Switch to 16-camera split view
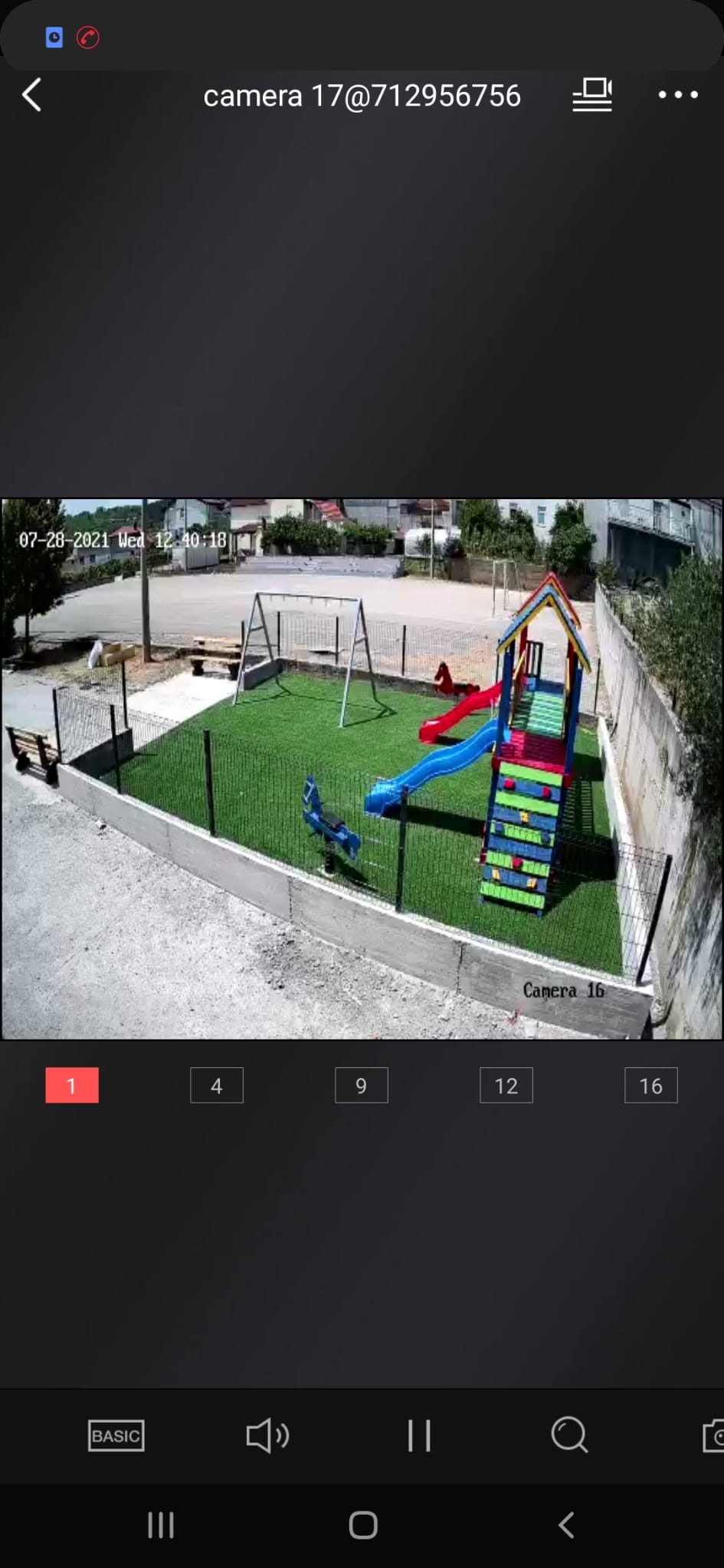This screenshot has height=1568, width=724. (651, 1085)
